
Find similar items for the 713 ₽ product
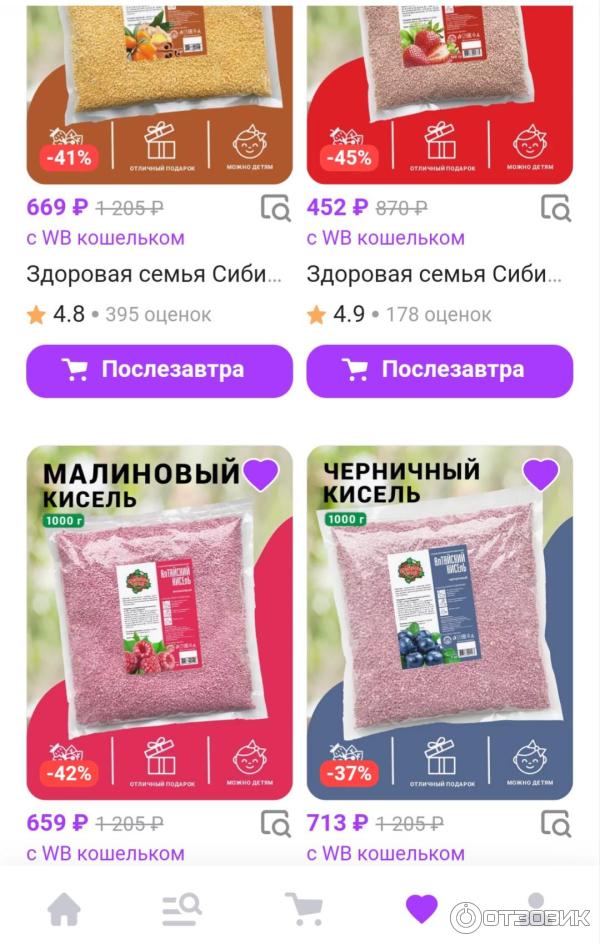(555, 823)
